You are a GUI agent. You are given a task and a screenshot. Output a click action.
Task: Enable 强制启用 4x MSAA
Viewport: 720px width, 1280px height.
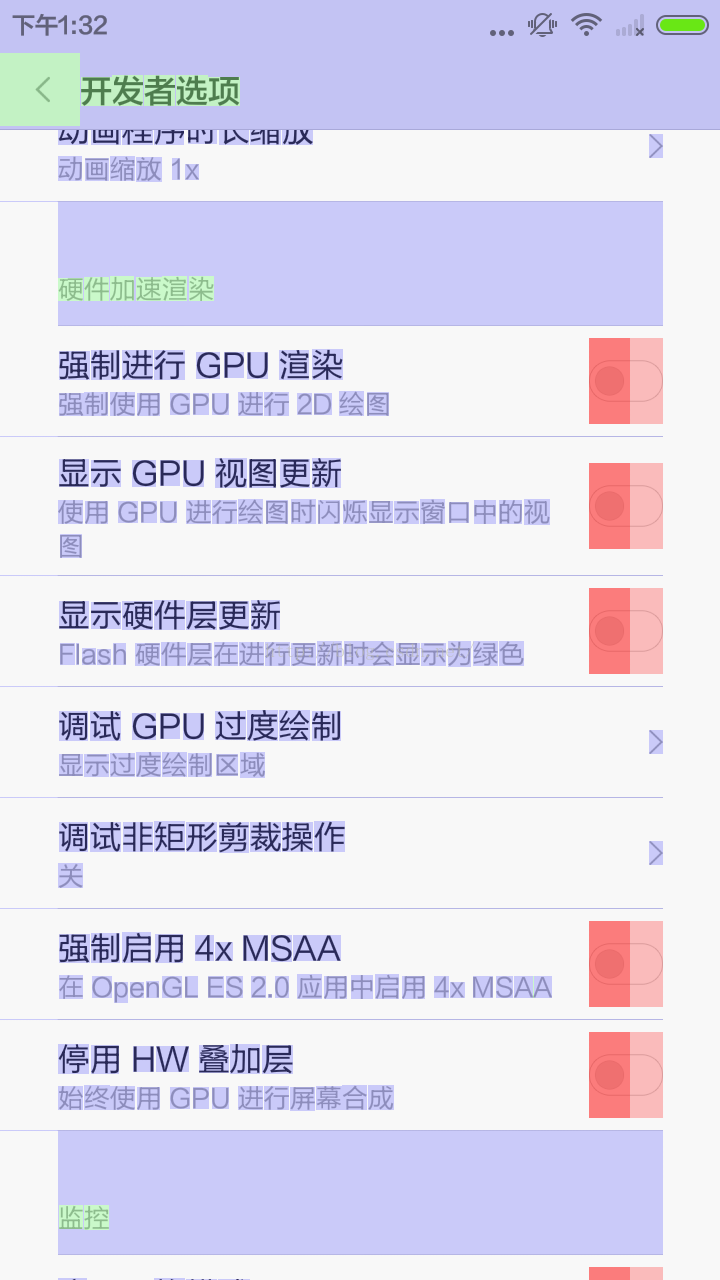[626, 964]
